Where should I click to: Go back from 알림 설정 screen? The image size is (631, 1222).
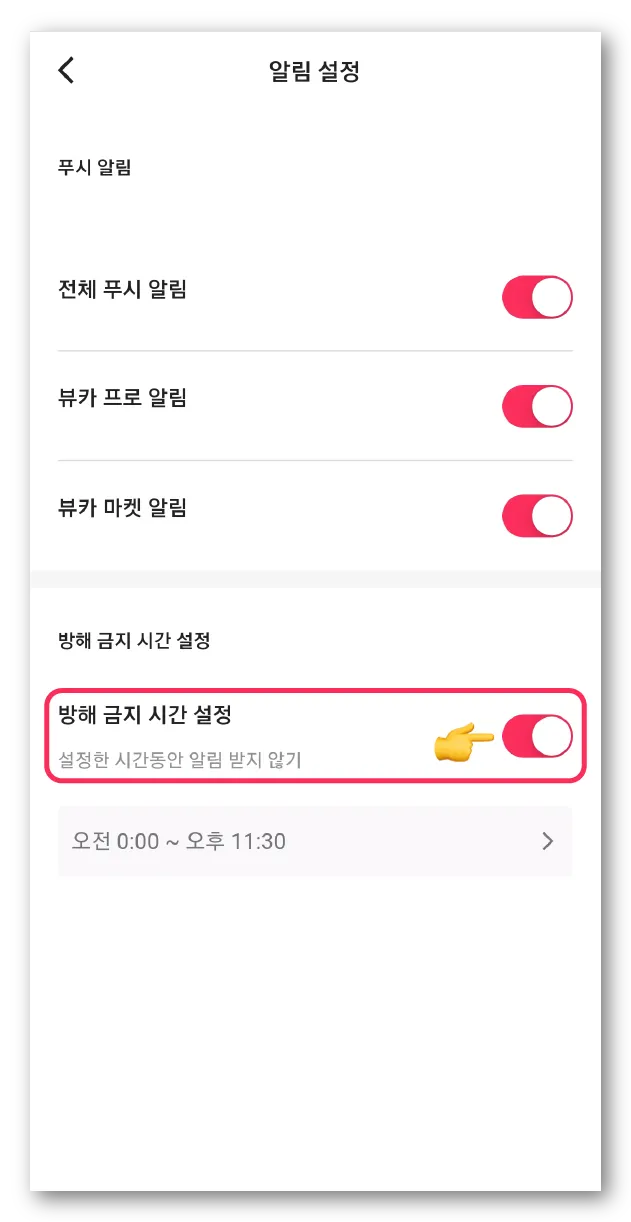tap(66, 70)
